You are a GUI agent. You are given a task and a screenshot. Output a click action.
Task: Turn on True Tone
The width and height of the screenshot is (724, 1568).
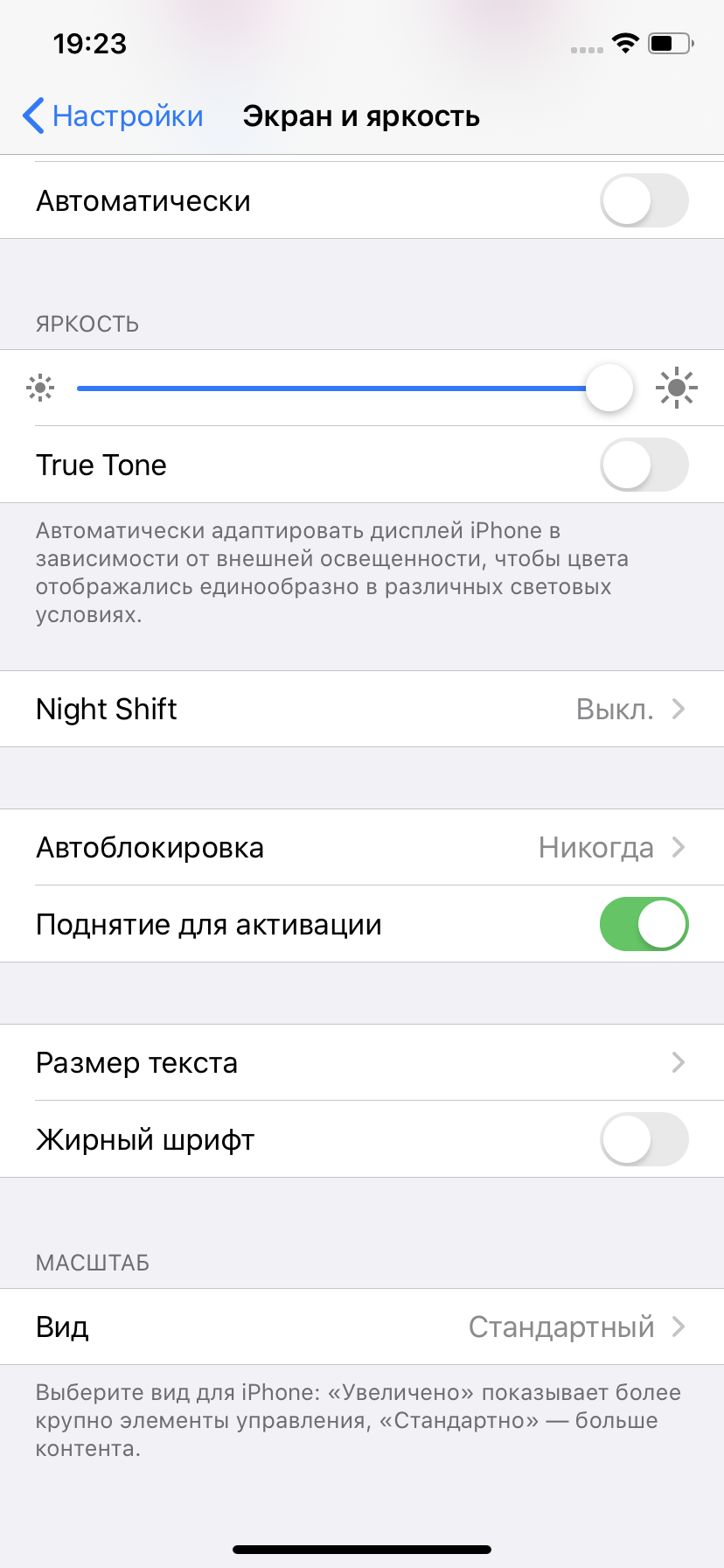[644, 465]
